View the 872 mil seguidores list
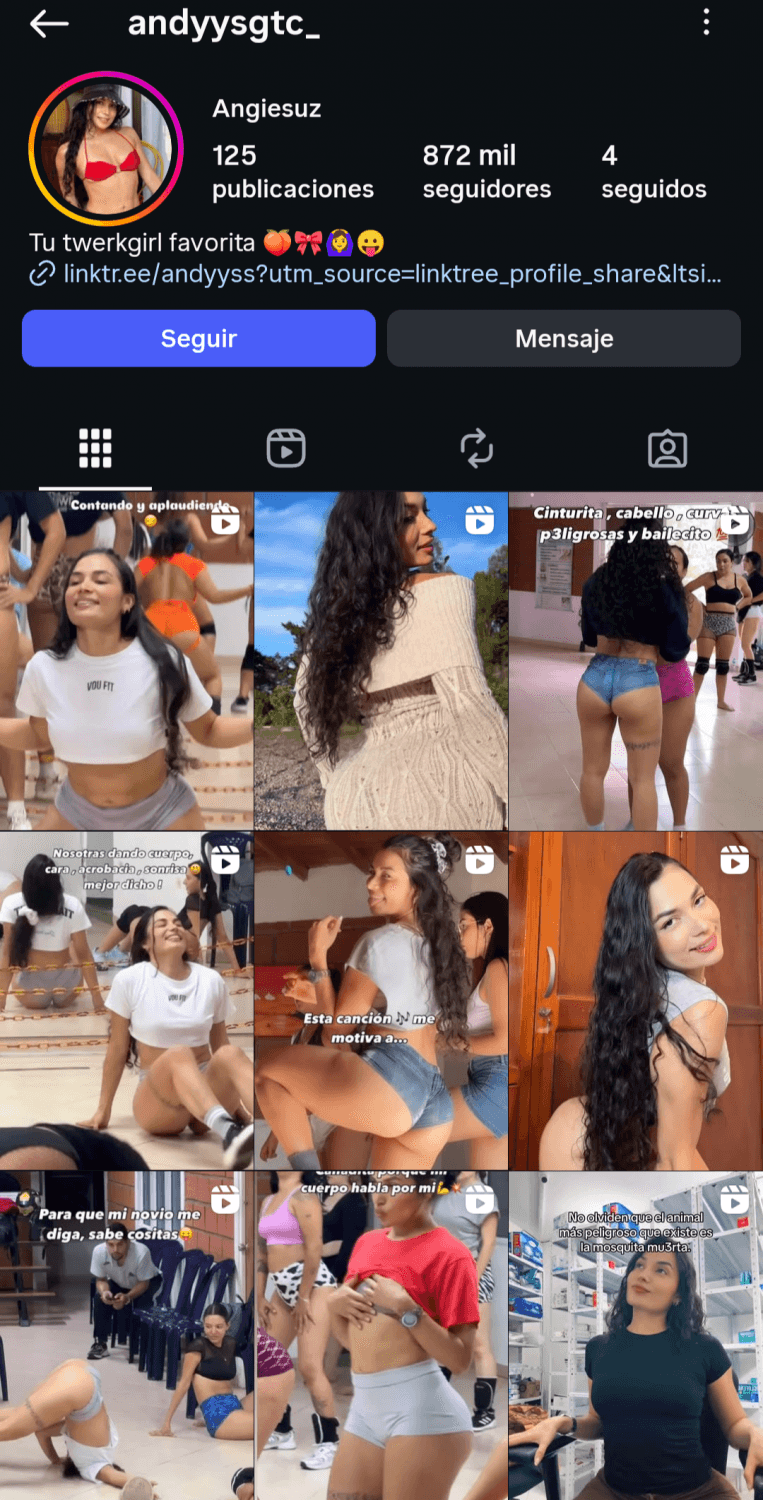 pos(486,171)
